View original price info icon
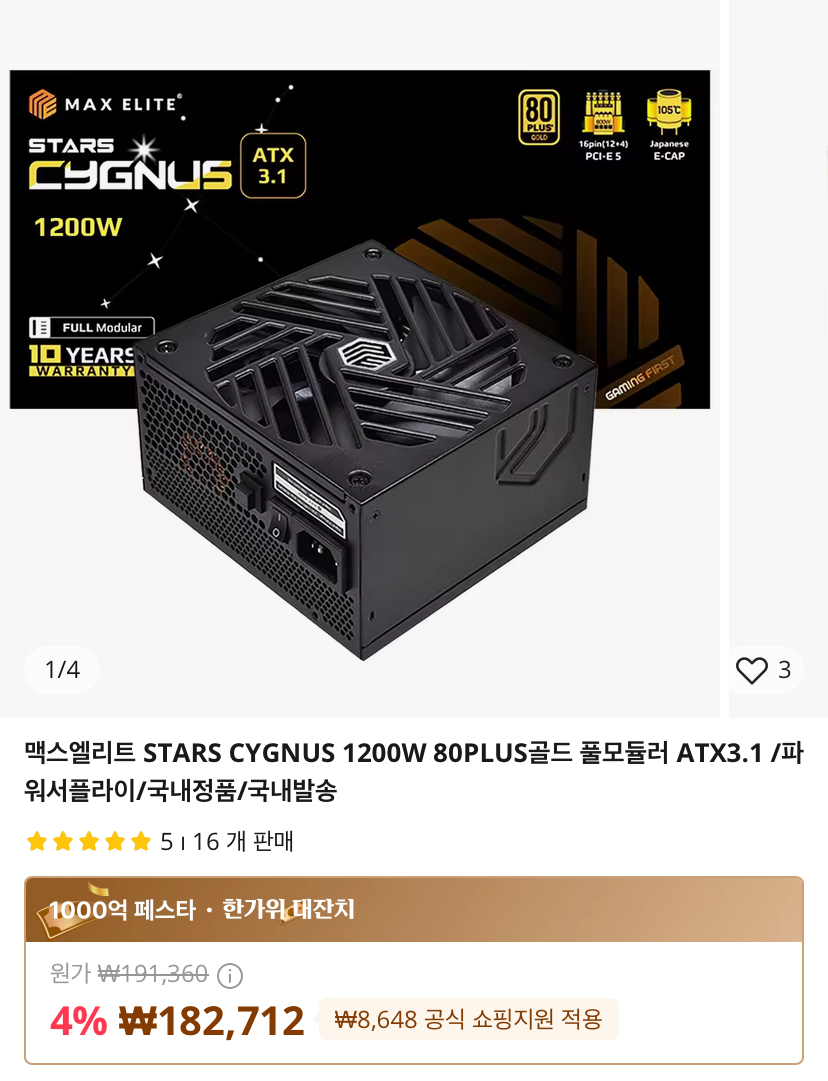This screenshot has width=828, height=1081. click(230, 975)
